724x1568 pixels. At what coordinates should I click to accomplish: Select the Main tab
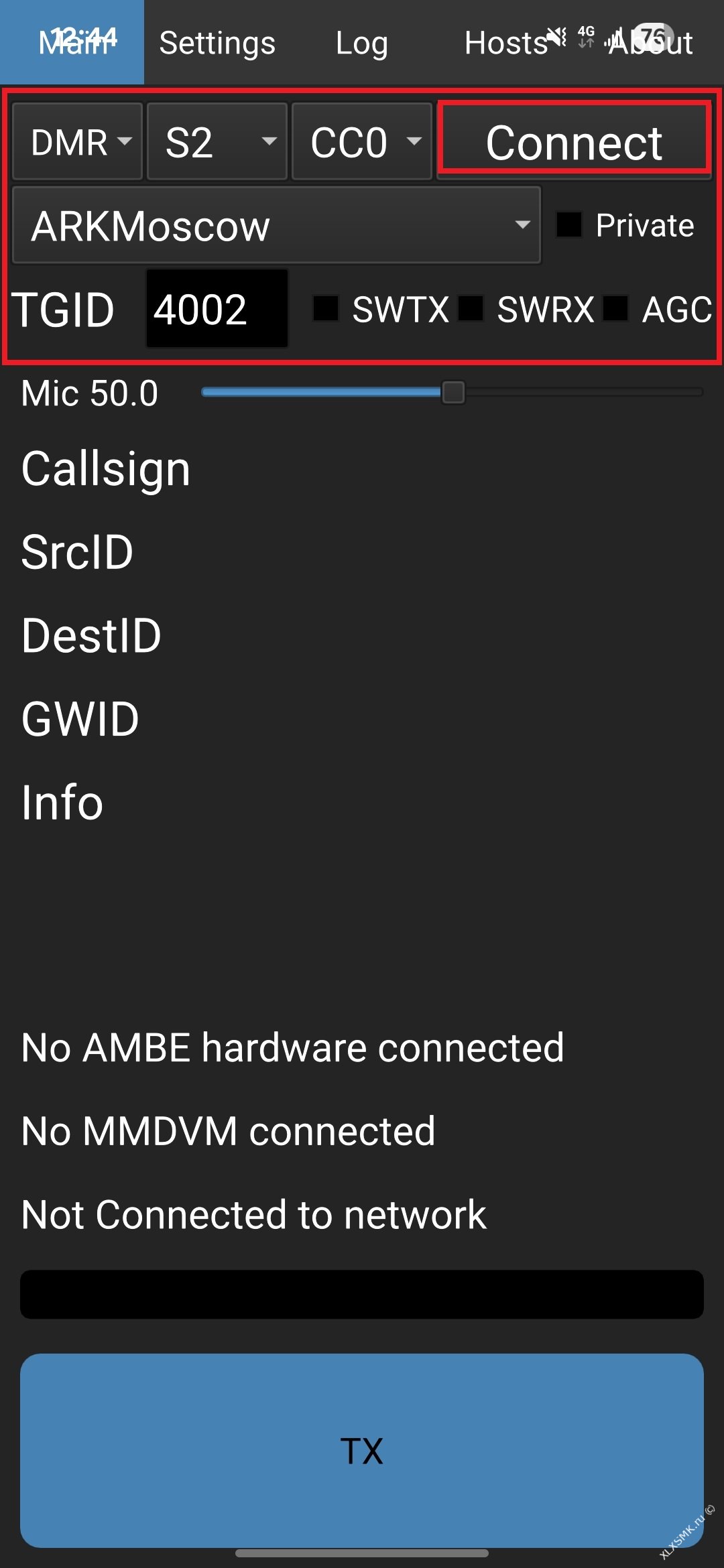(x=72, y=43)
